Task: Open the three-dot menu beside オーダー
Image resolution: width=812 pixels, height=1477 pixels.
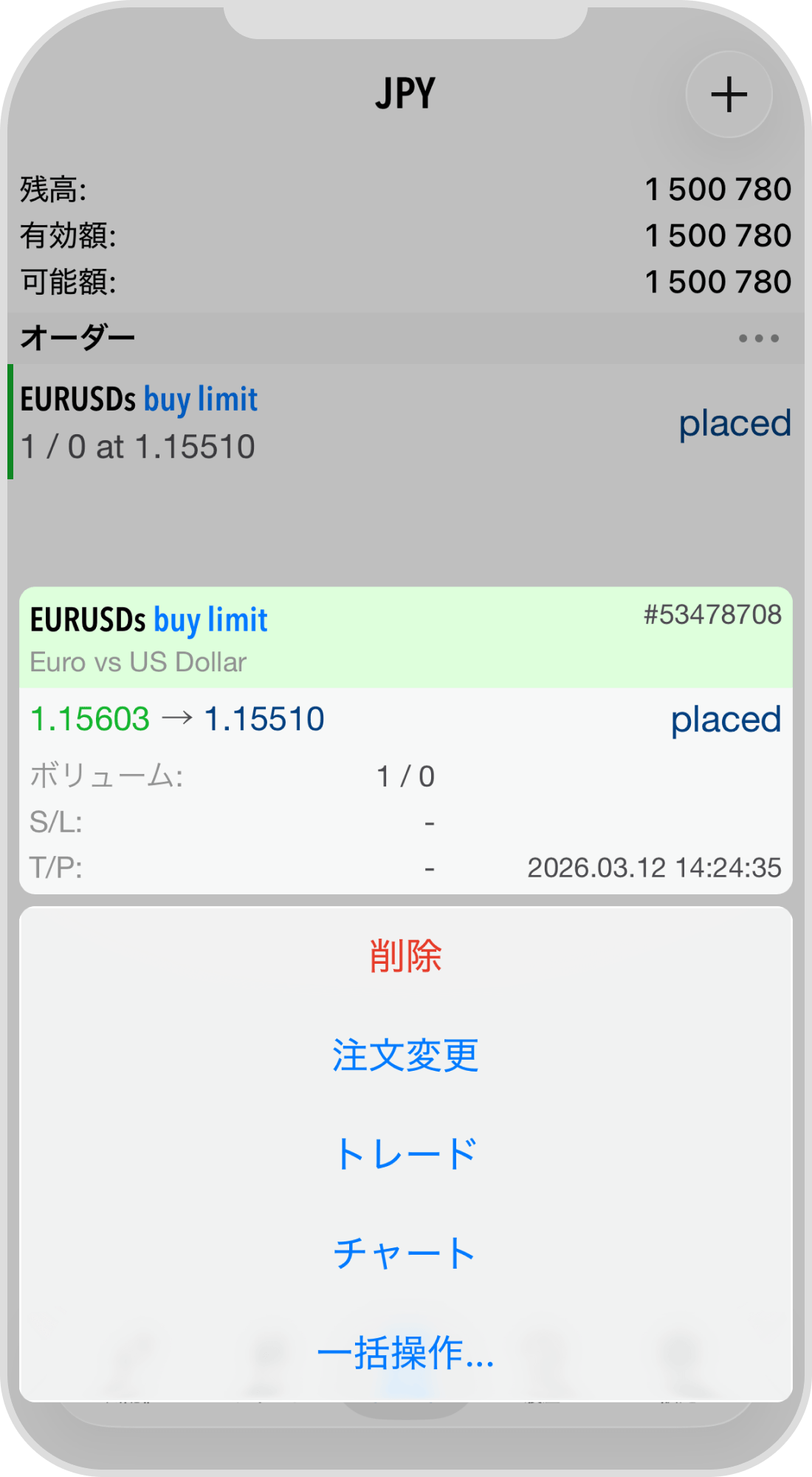Action: tap(758, 338)
